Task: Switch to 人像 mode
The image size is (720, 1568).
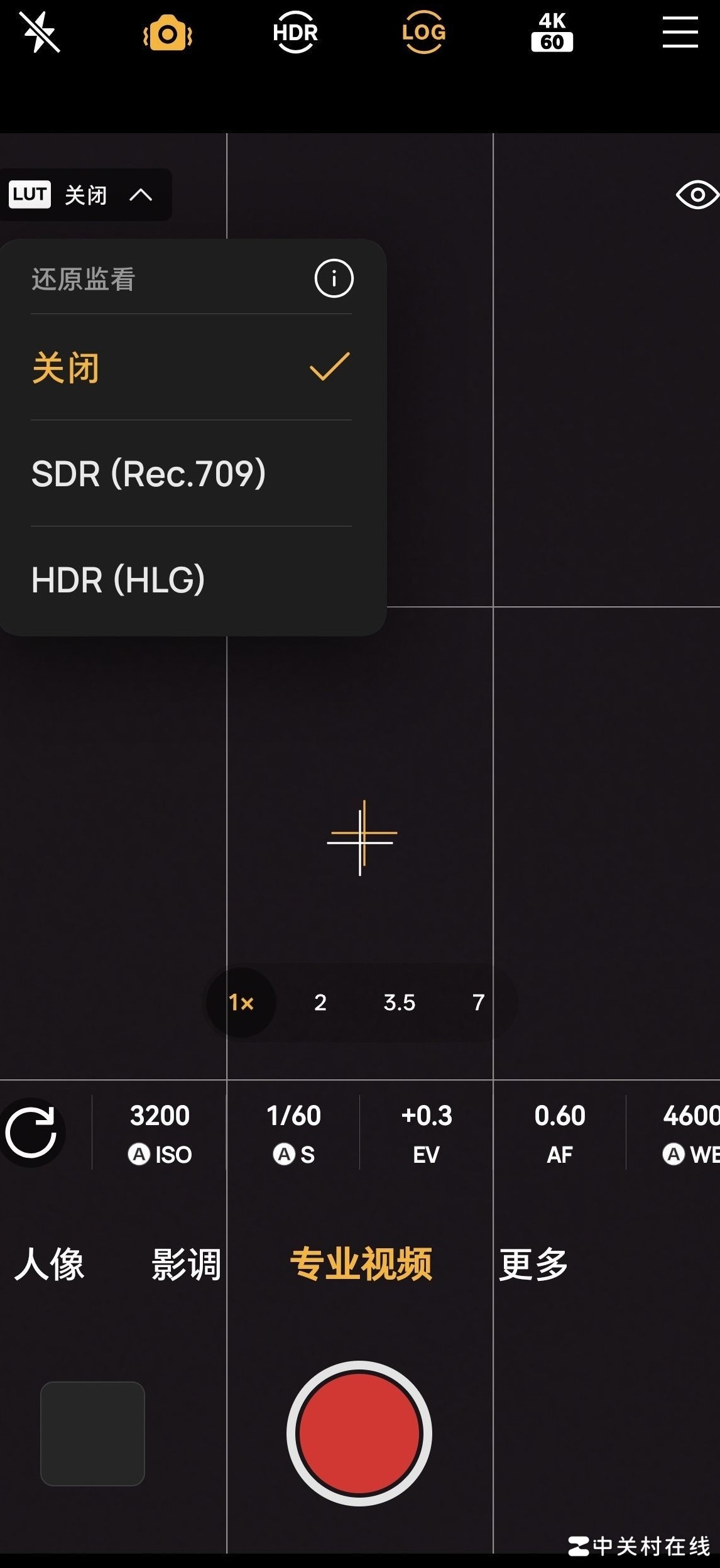Action: click(x=49, y=1264)
